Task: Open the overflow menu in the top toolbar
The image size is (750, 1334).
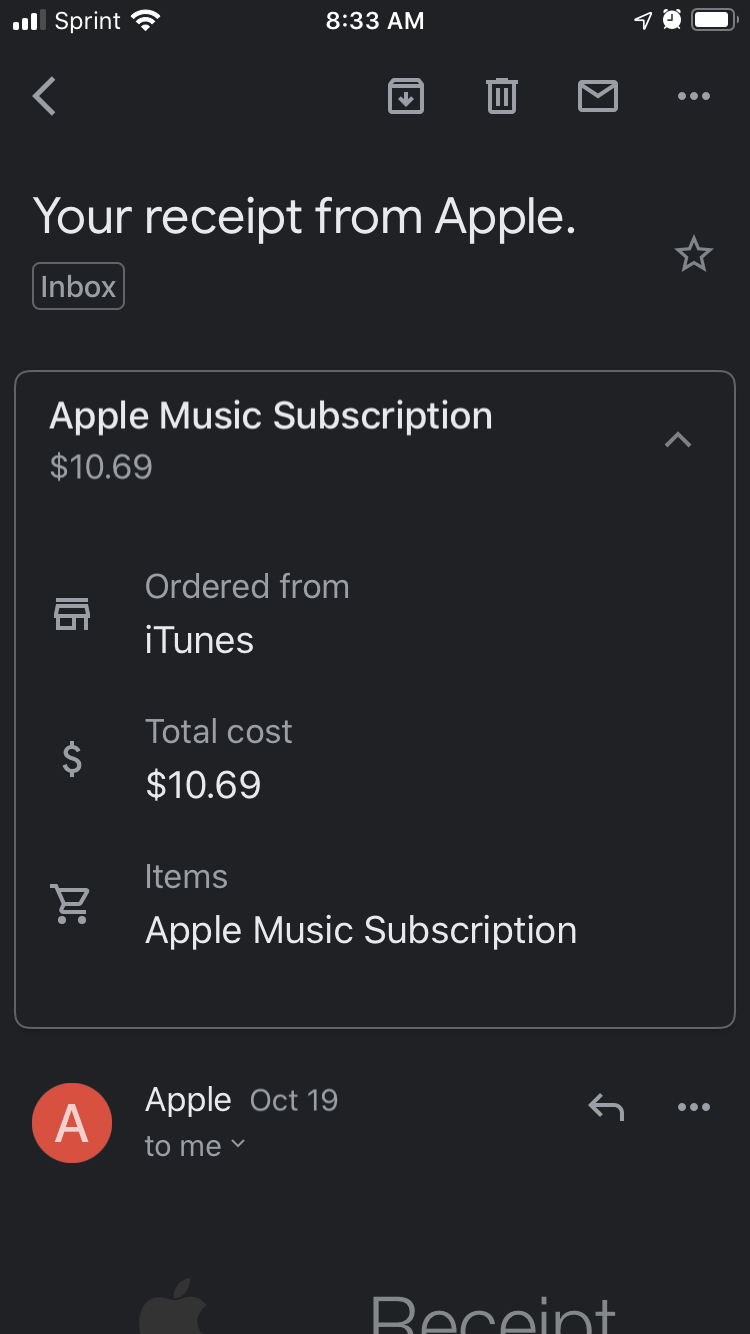Action: click(694, 96)
